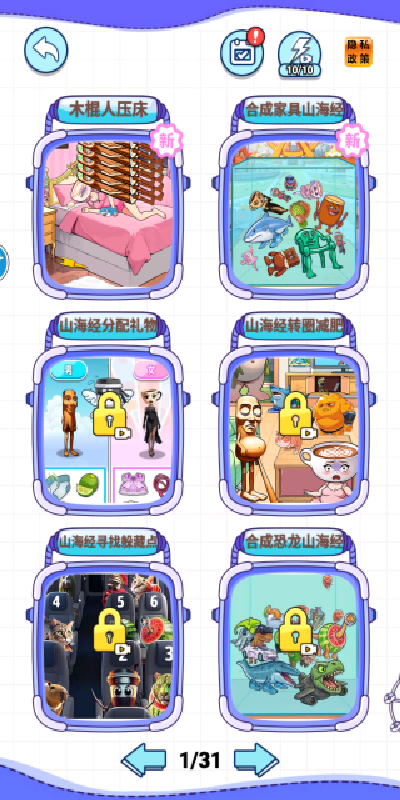This screenshot has width=400, height=800.
Task: Go to the previous page arrow
Action: tap(143, 760)
